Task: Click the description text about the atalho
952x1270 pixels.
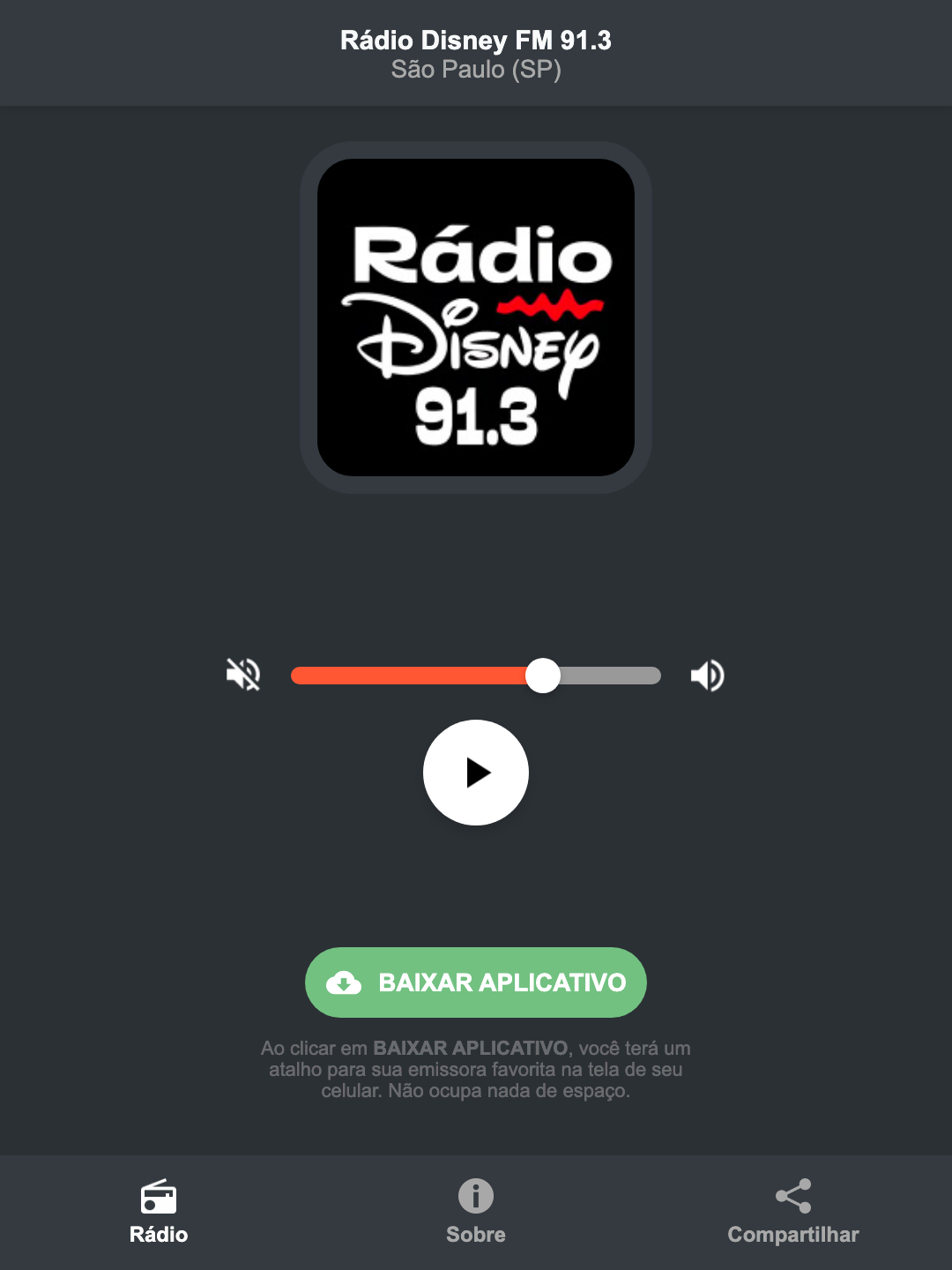Action: click(x=475, y=1070)
